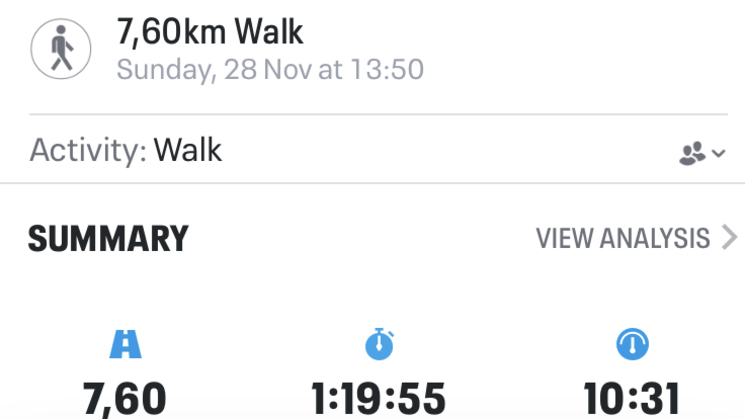Open the View Analysis link
Viewport: 745px width, 419px height.
coord(635,238)
